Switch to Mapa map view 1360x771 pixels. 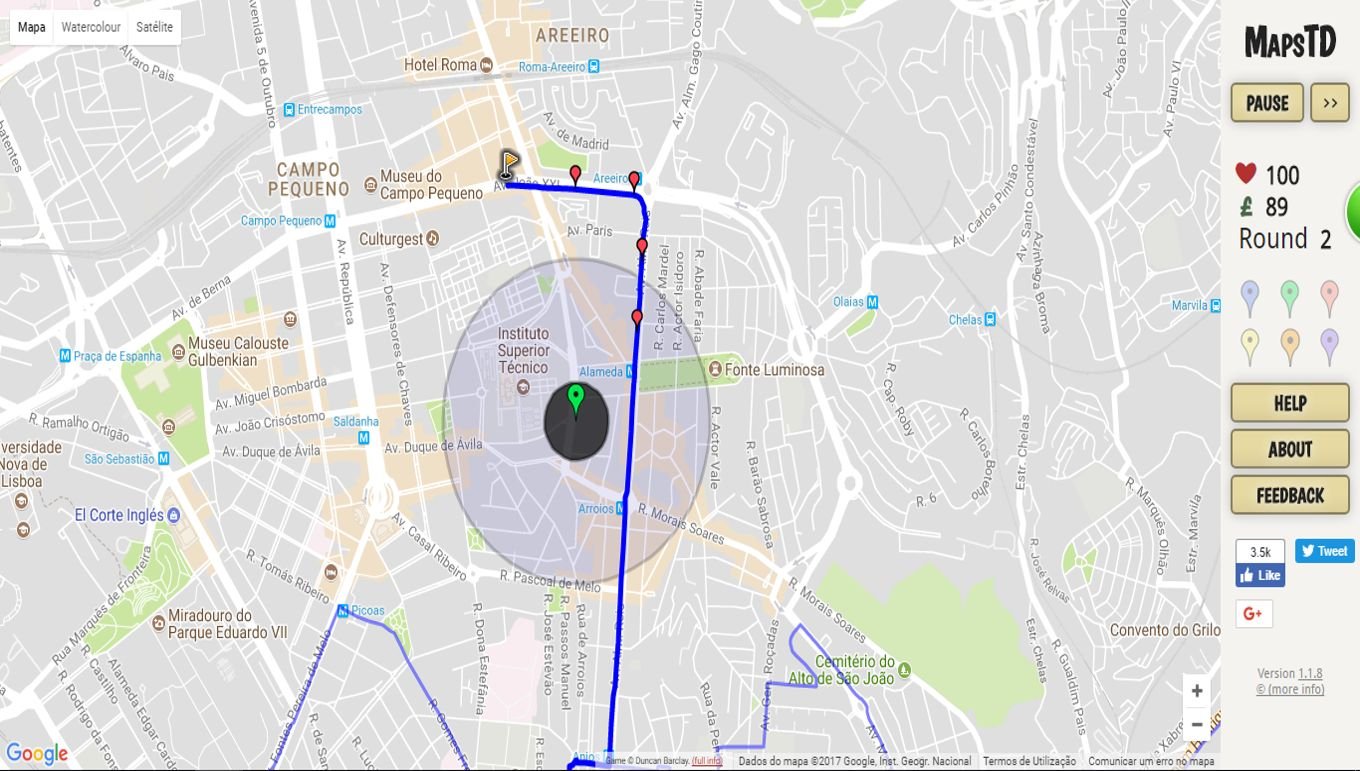[x=32, y=27]
